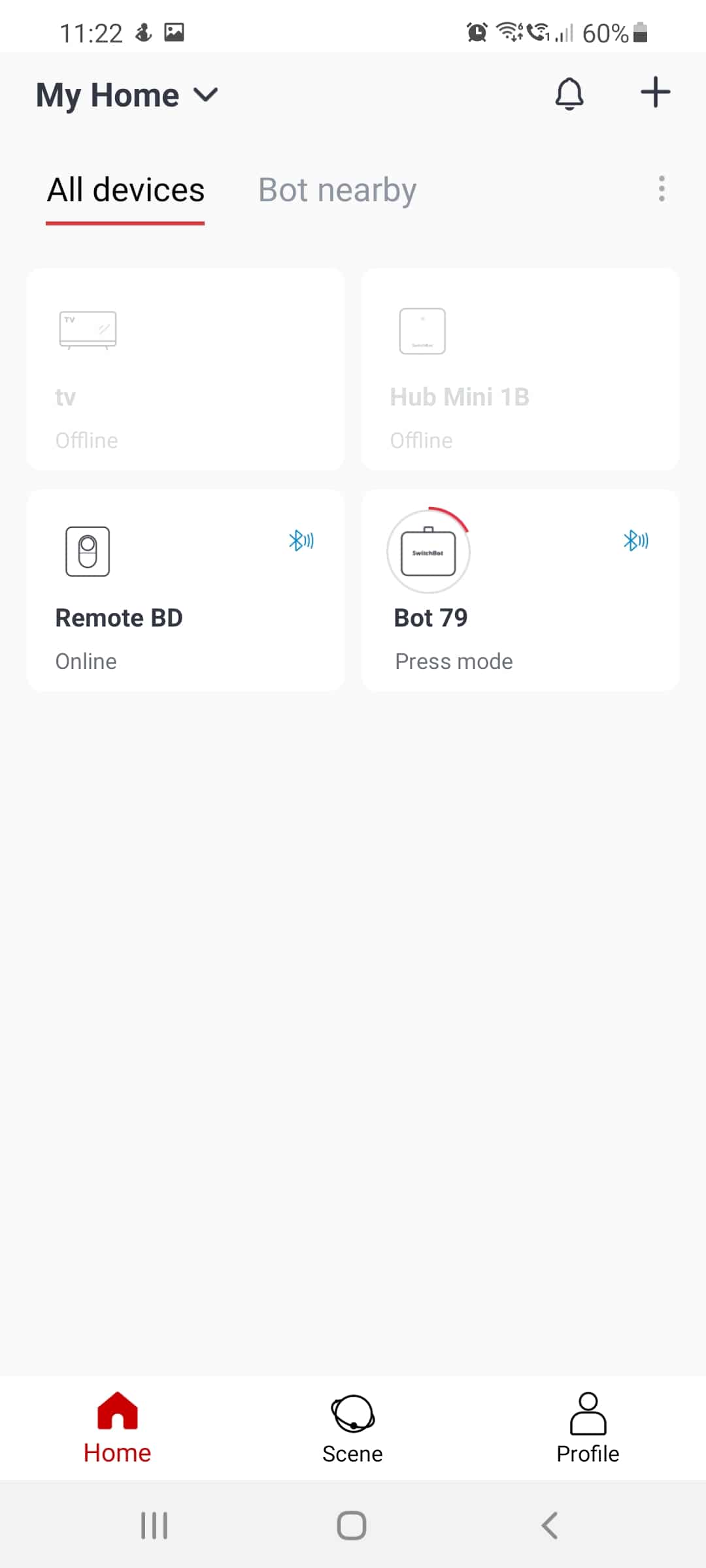This screenshot has height=1568, width=706.
Task: Open the tv device card
Action: 186,369
